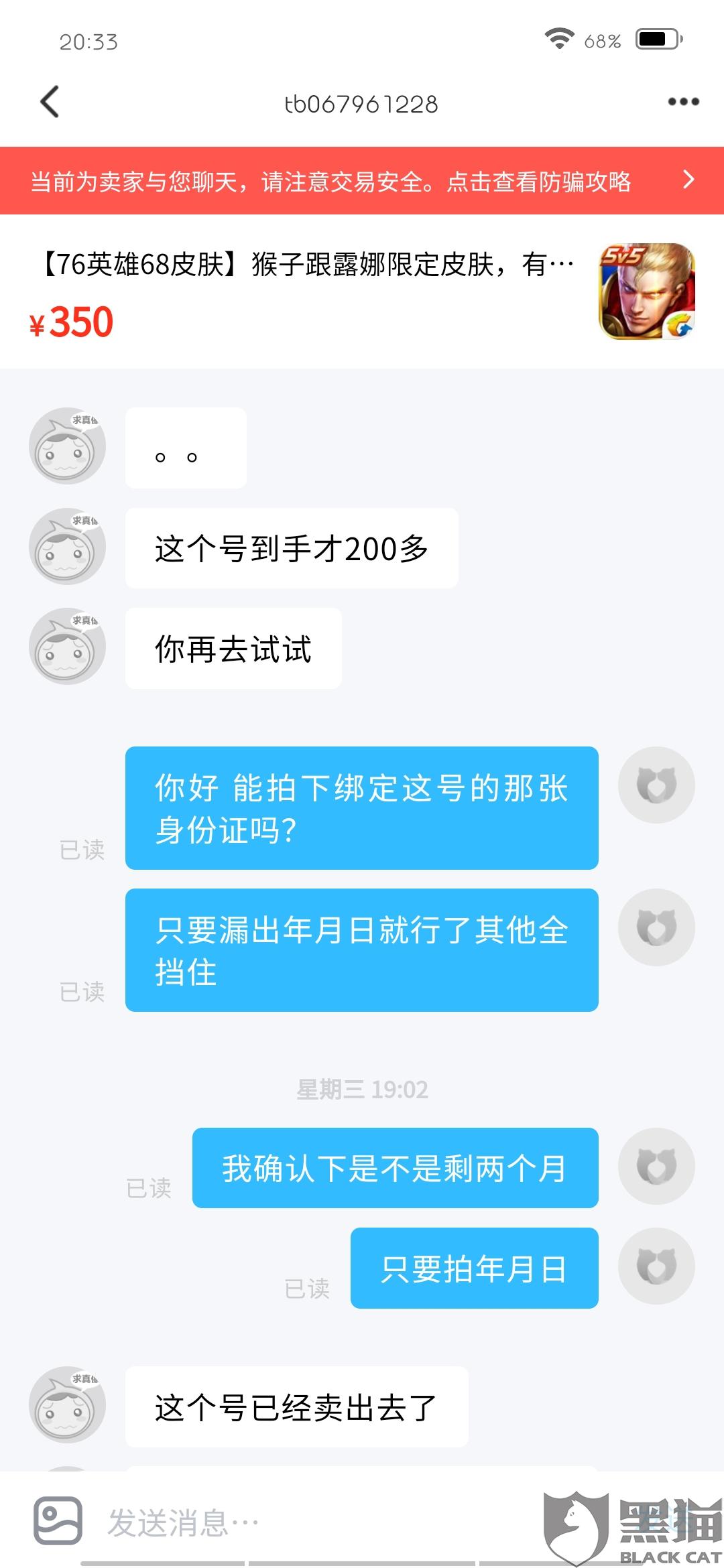This screenshot has width=724, height=1568.
Task: Open the ¥350 game account listing card
Action: (x=362, y=291)
